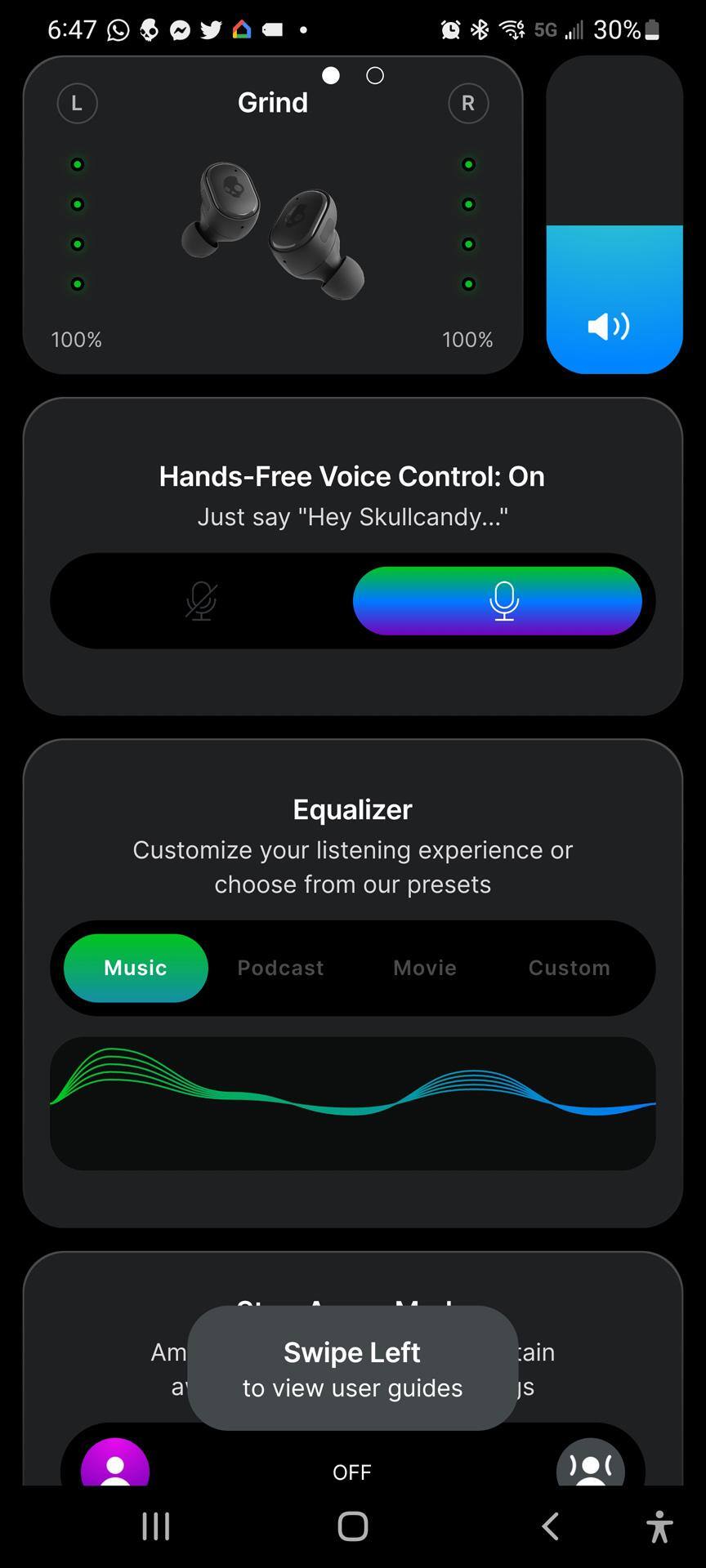
Task: Open the accessibility shortcut button
Action: pyautogui.click(x=659, y=1526)
